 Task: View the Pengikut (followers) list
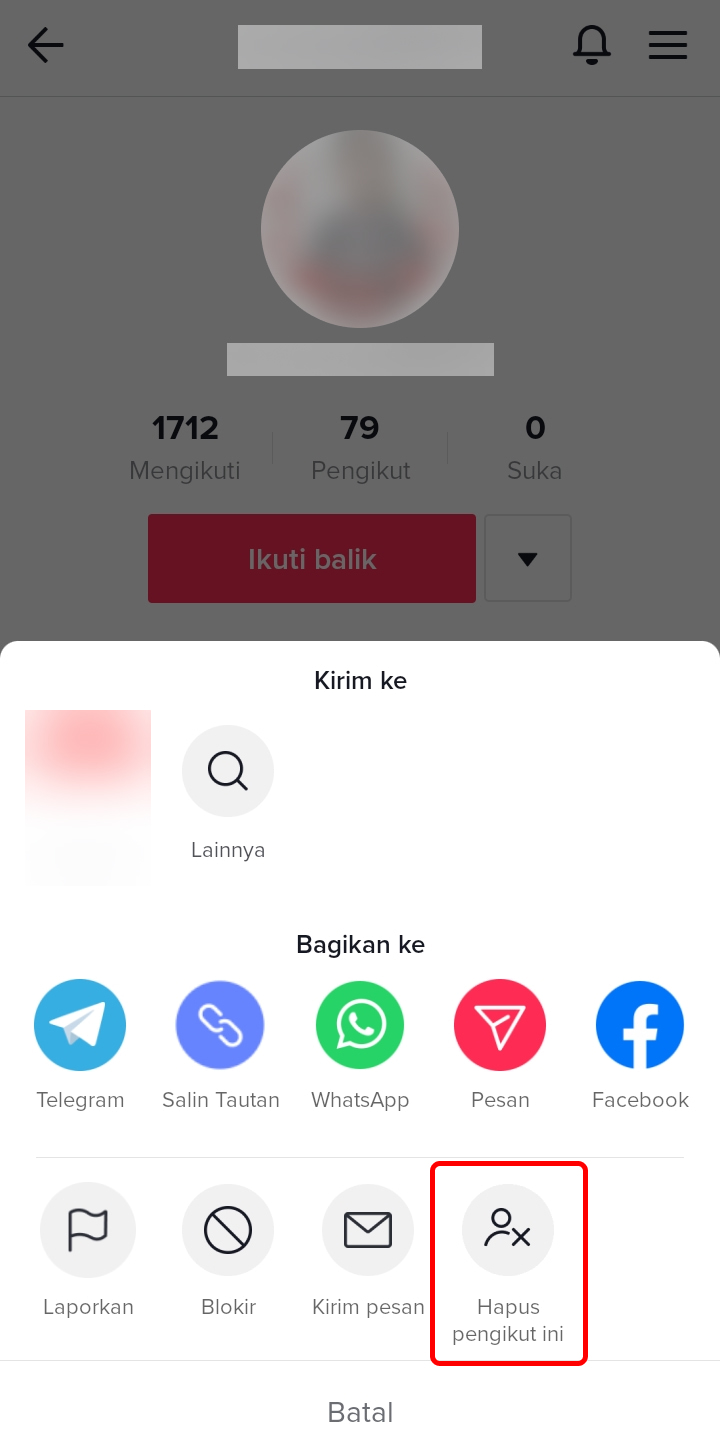(x=360, y=445)
